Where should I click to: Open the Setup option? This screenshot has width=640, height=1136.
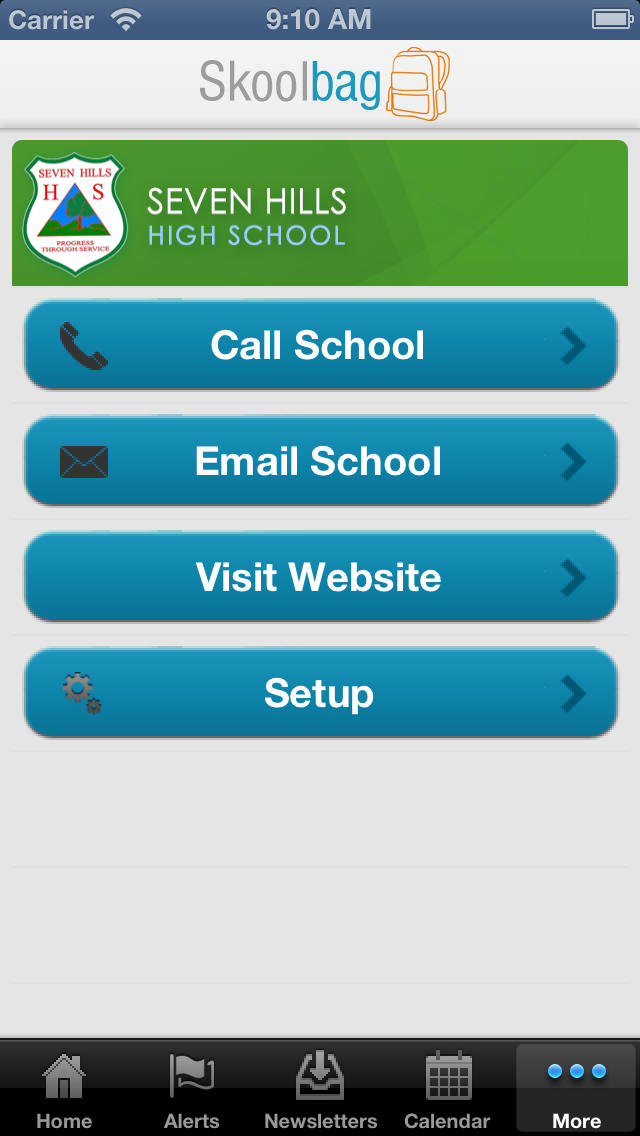pos(320,693)
